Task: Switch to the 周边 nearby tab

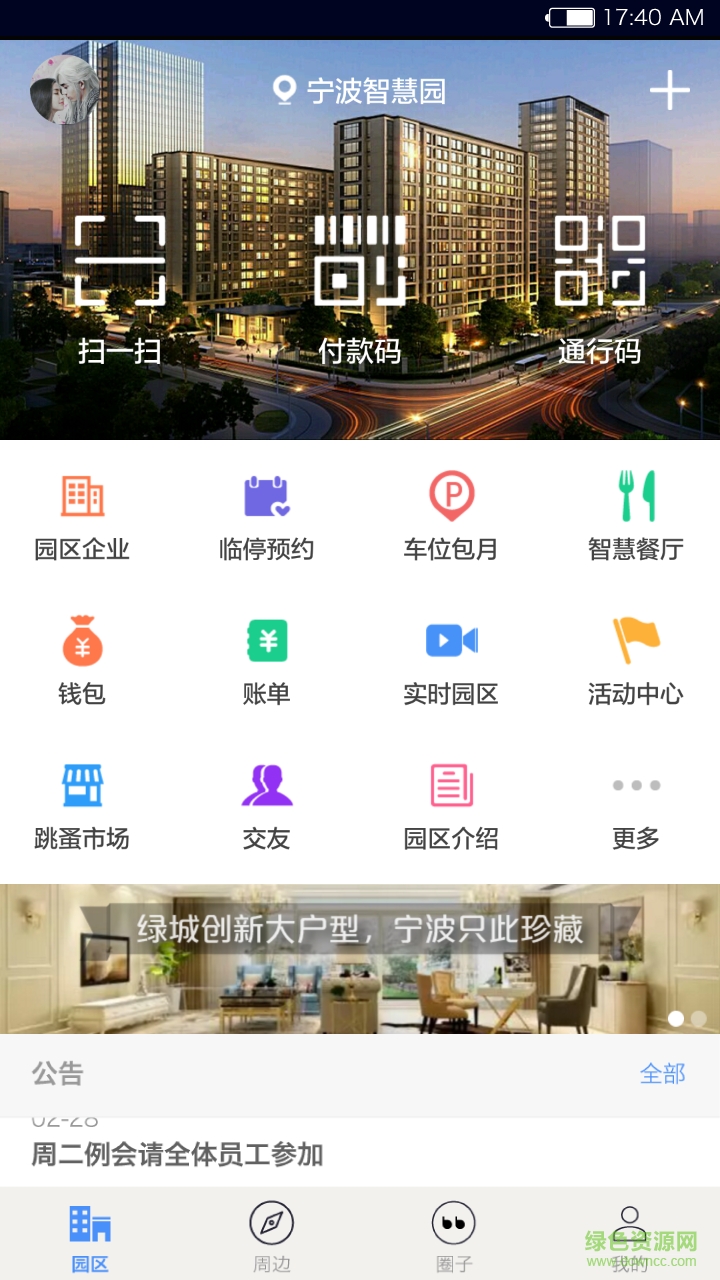Action: tap(268, 1230)
